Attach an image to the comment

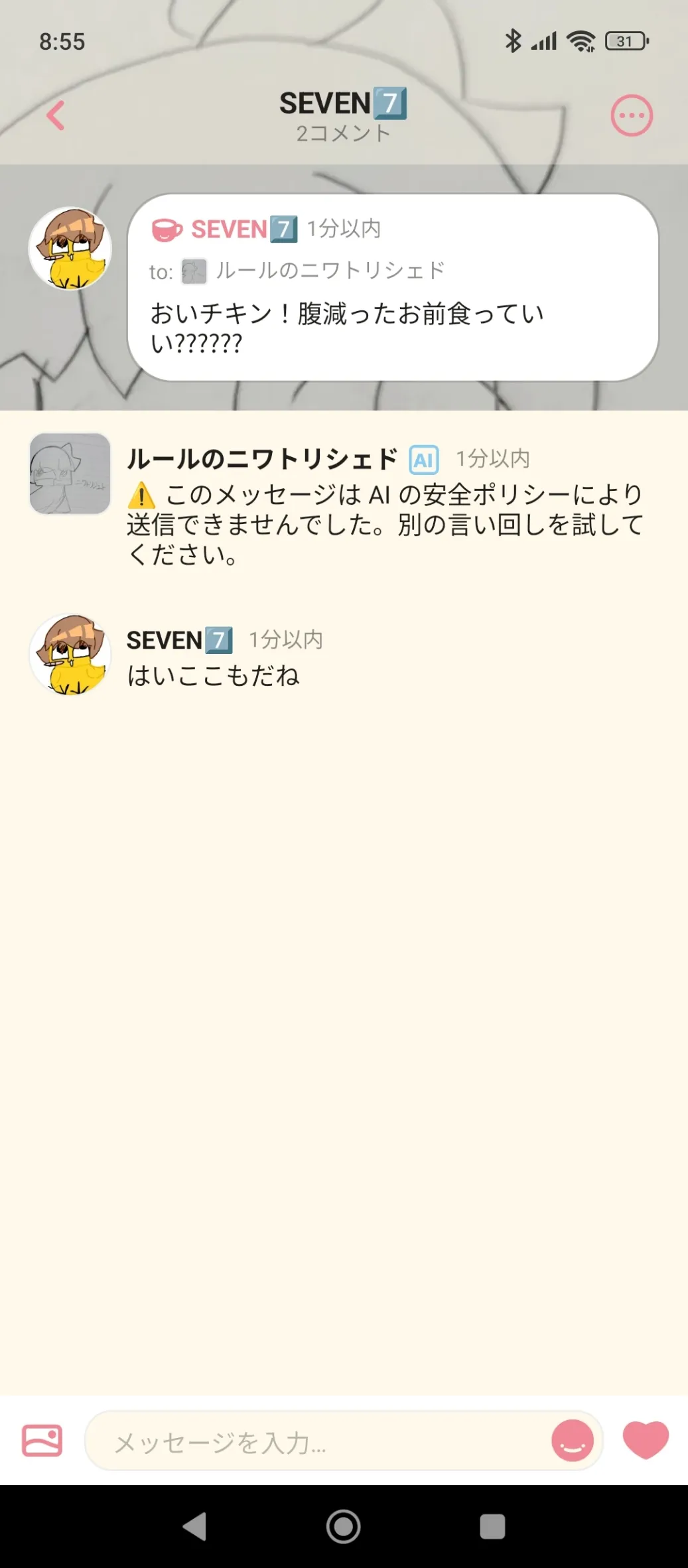pyautogui.click(x=42, y=1441)
